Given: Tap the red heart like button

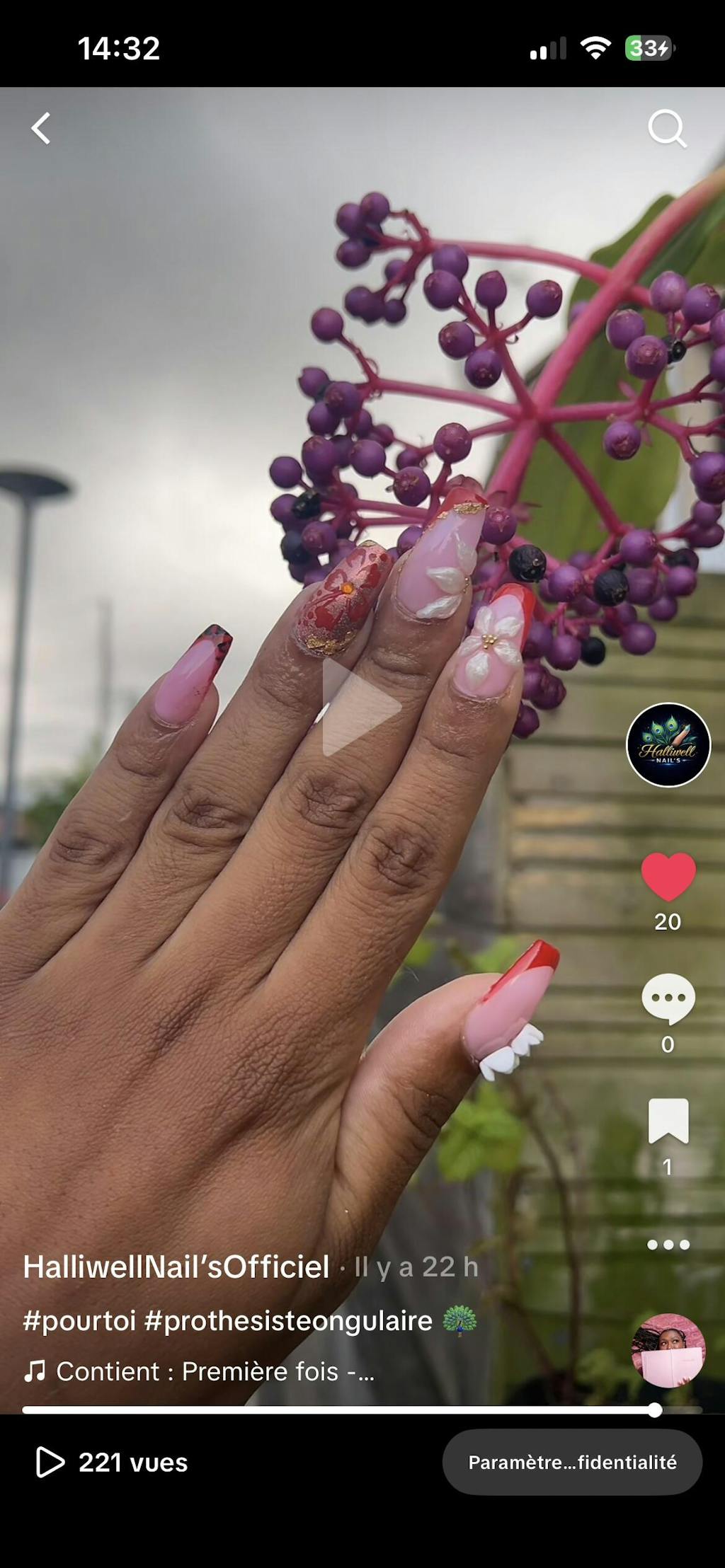Looking at the screenshot, I should [x=668, y=877].
